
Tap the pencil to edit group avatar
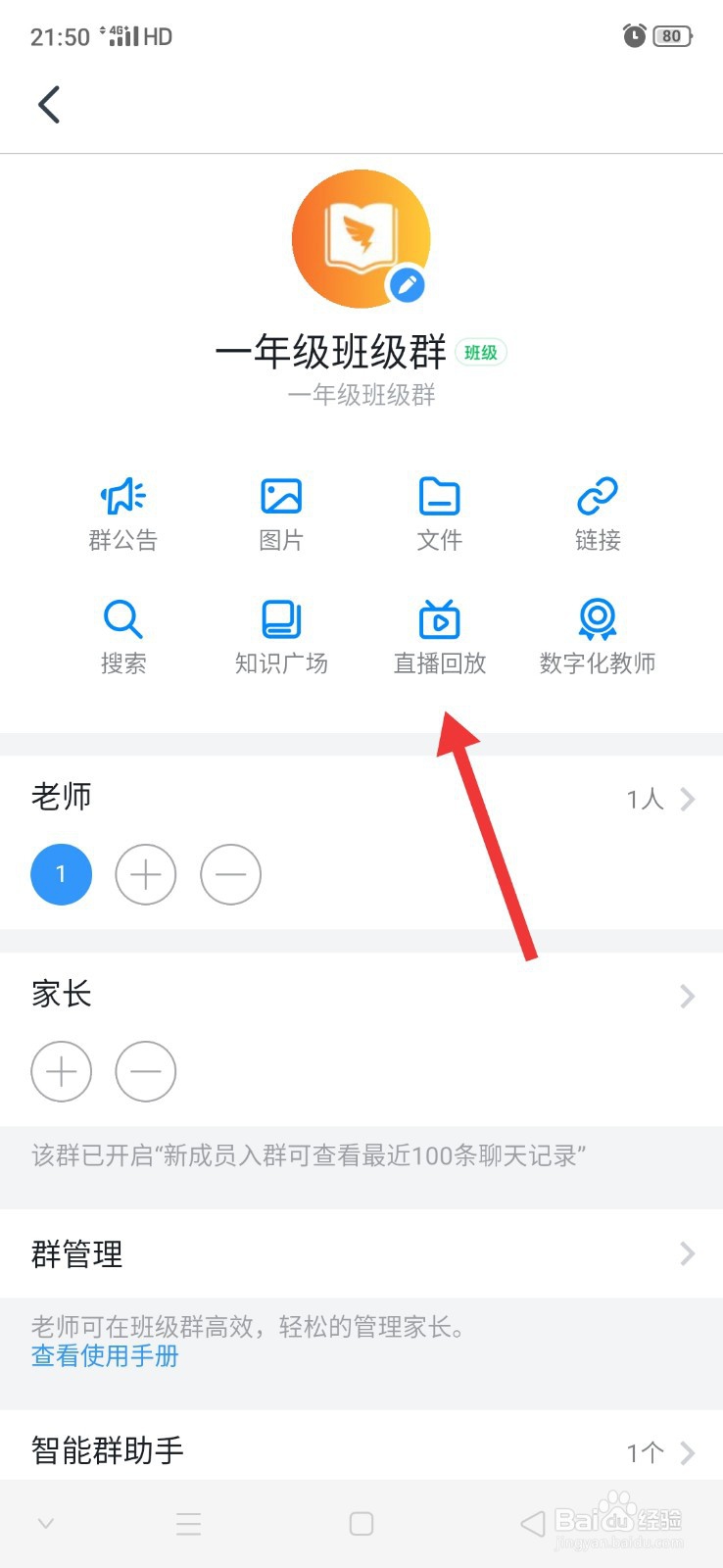(x=408, y=286)
